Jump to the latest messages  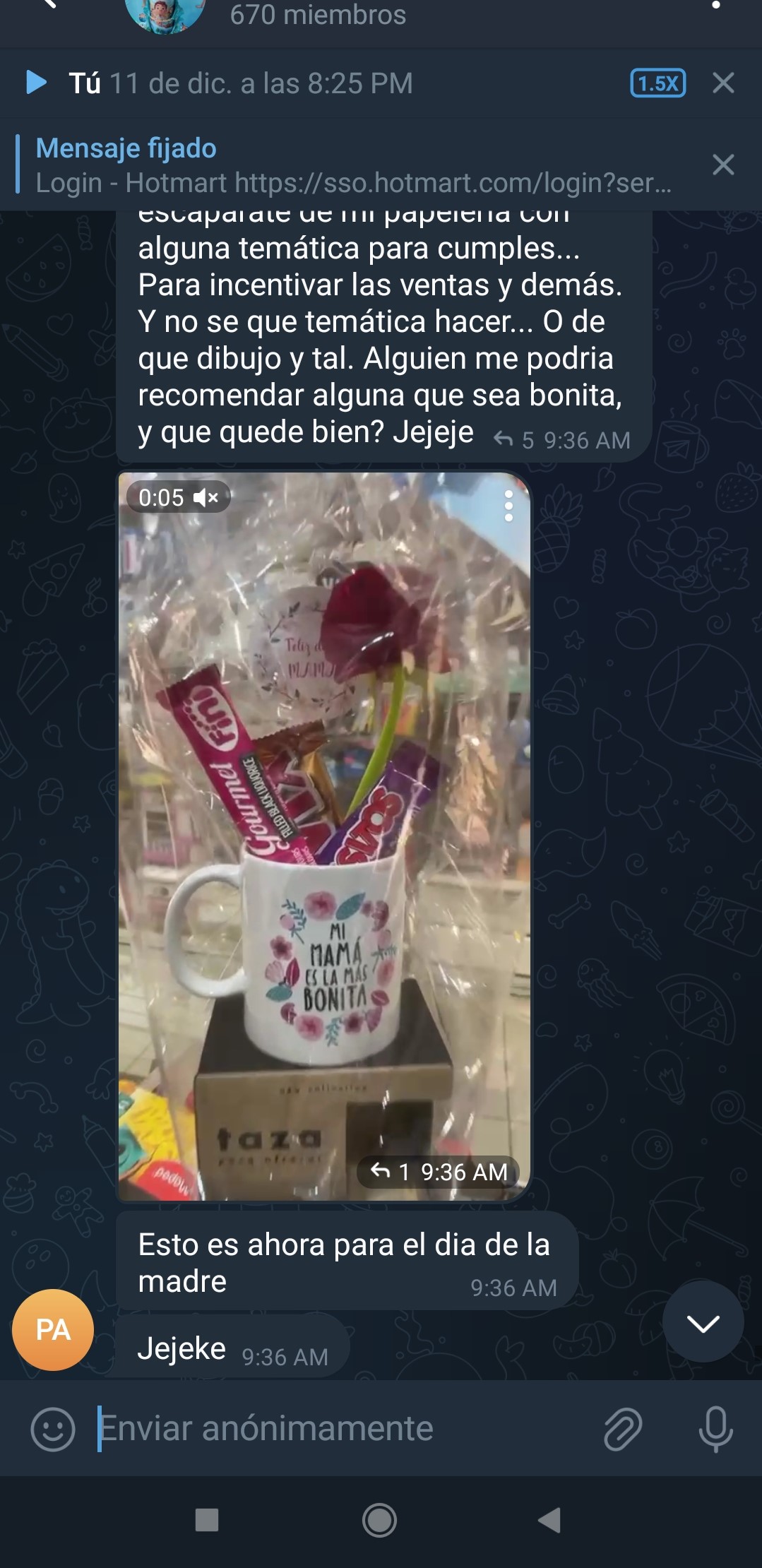coord(702,1323)
